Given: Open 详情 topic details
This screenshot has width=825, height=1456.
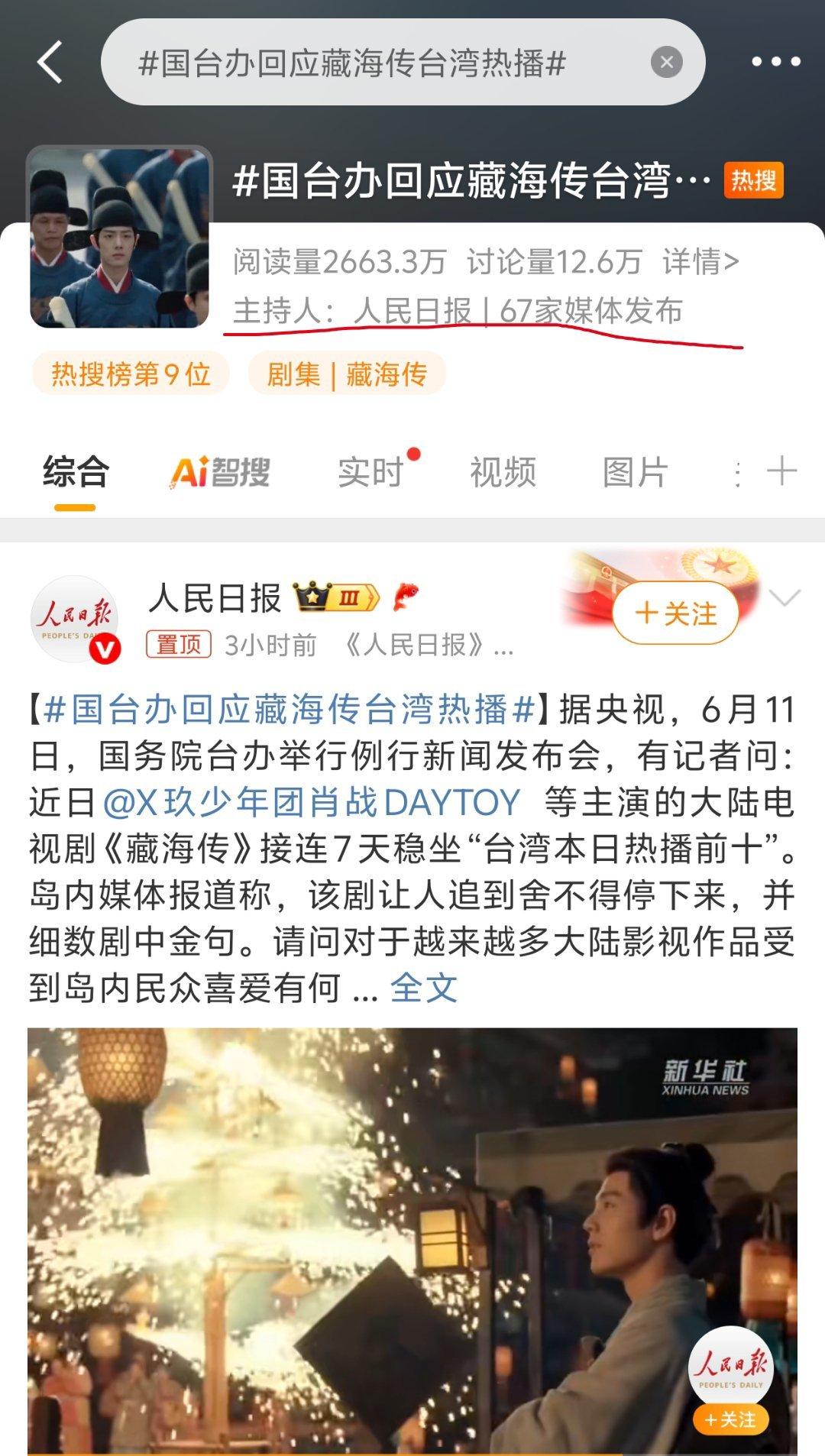Looking at the screenshot, I should [x=700, y=262].
